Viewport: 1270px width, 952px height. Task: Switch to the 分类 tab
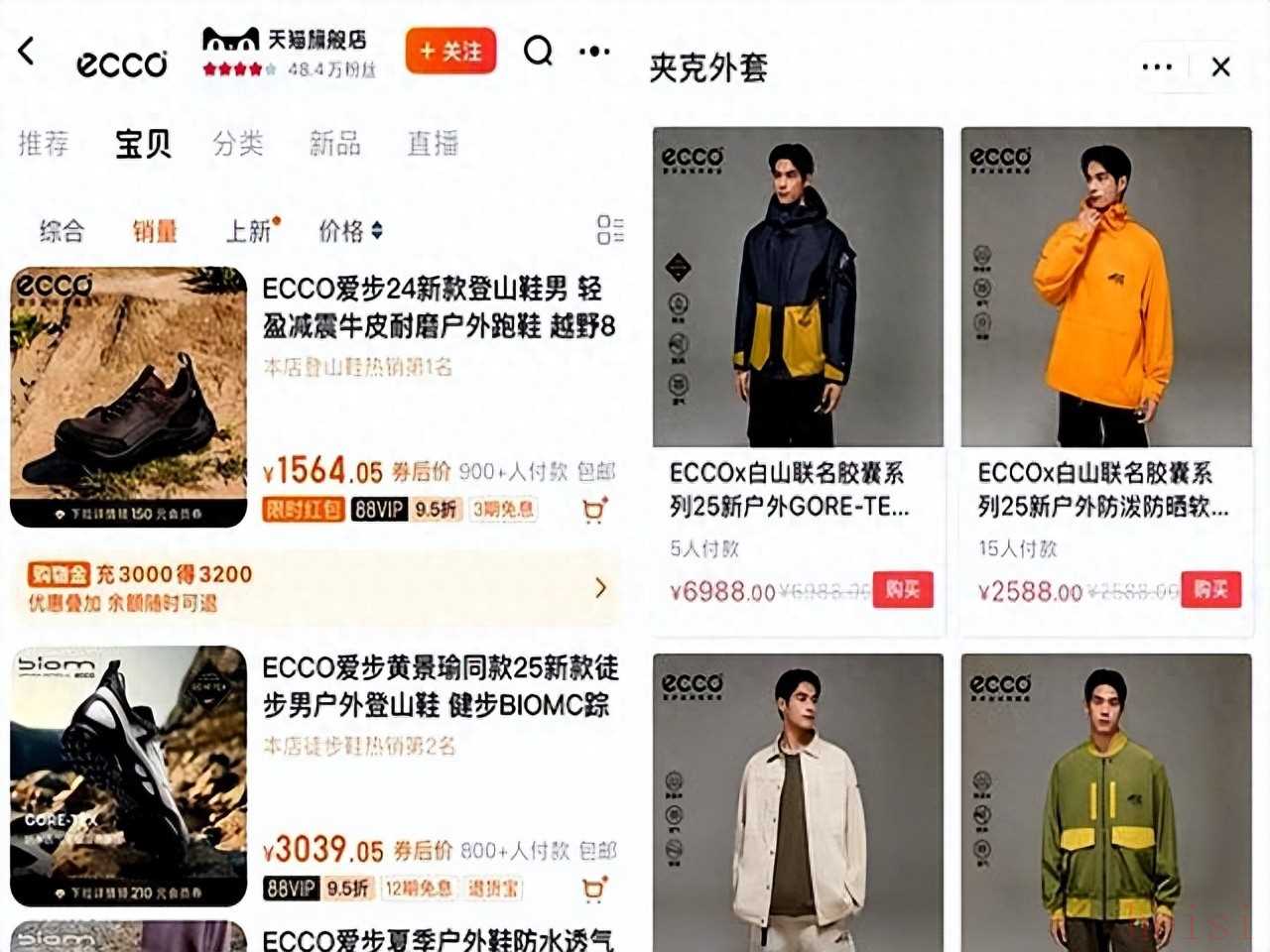coord(238,144)
